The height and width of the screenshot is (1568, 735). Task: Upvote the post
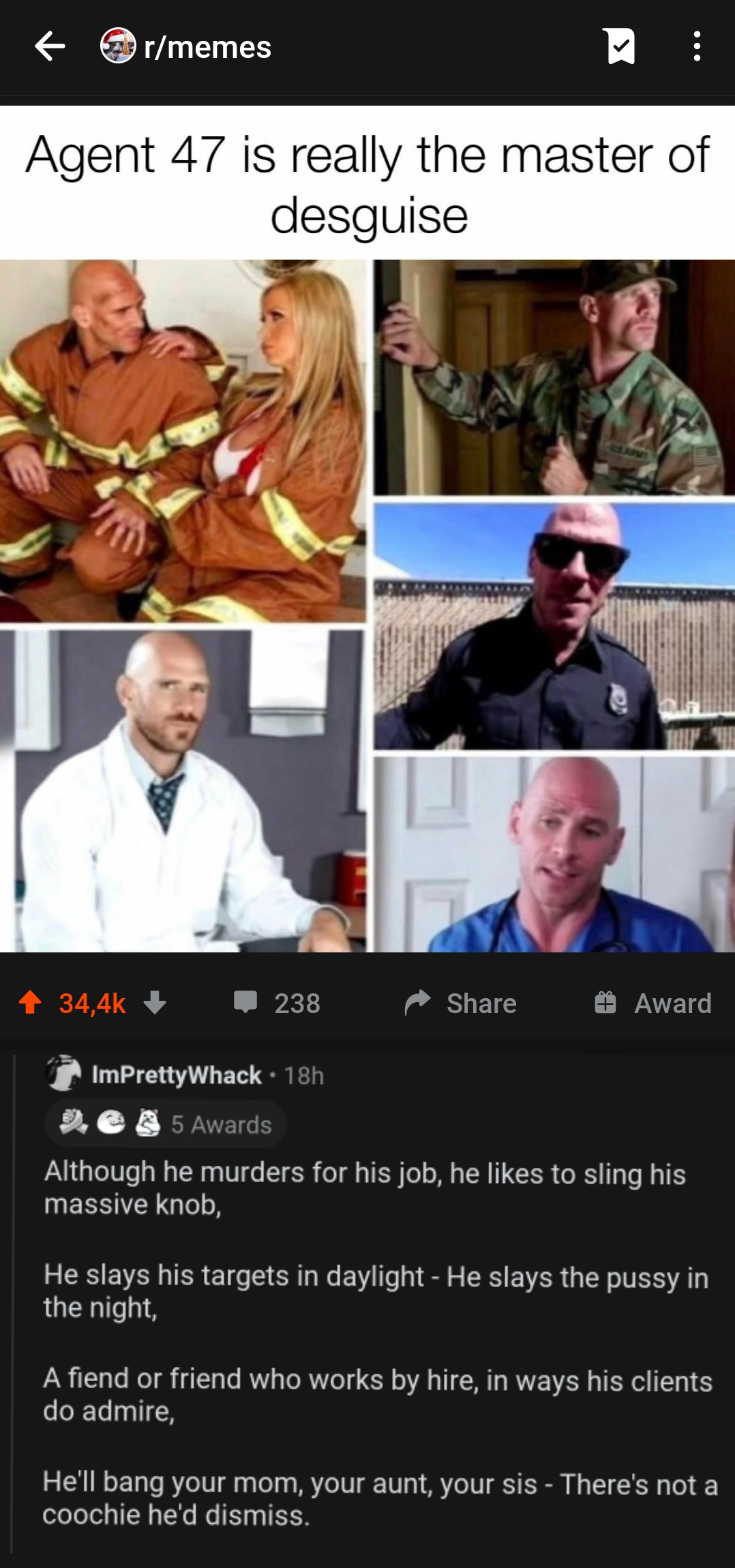pyautogui.click(x=30, y=1003)
